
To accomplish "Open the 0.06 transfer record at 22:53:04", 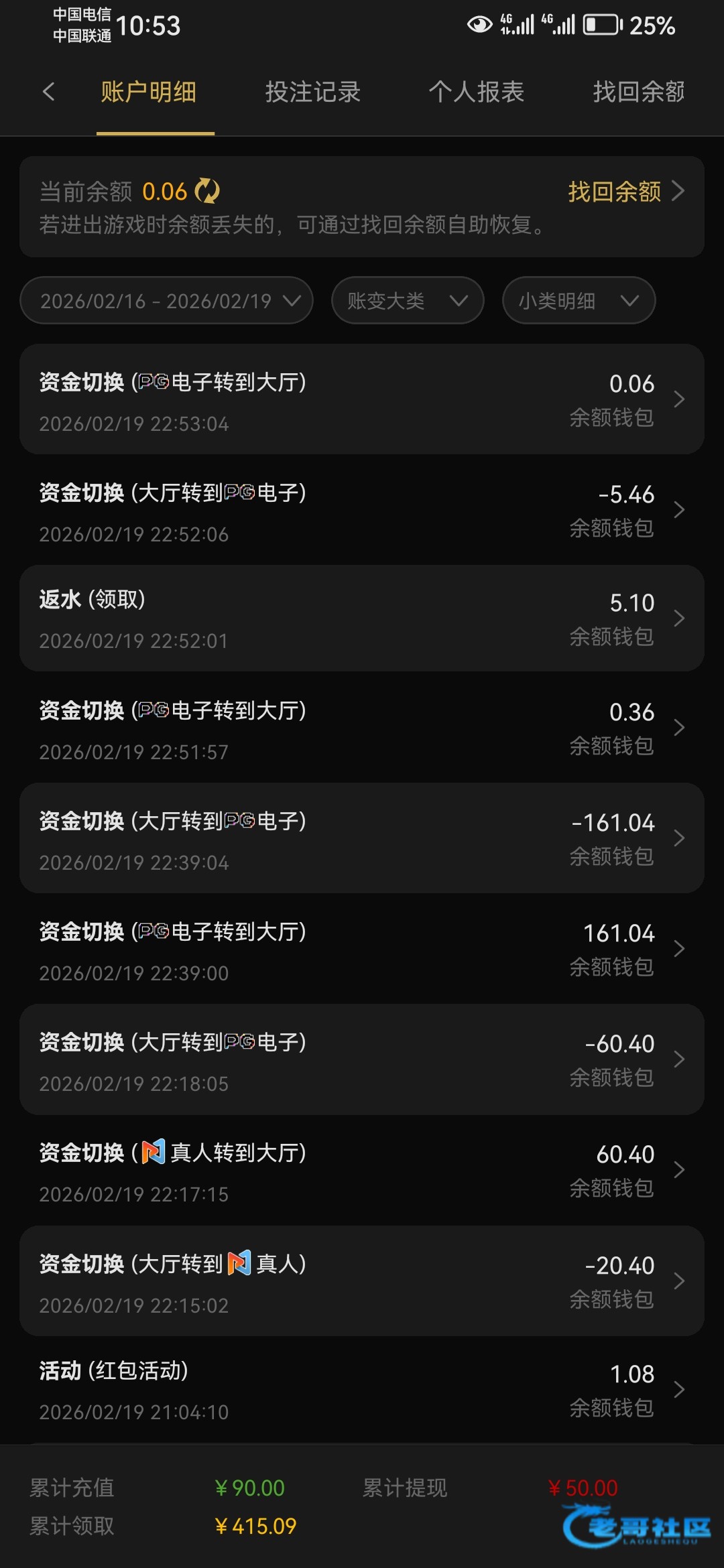I will [362, 400].
